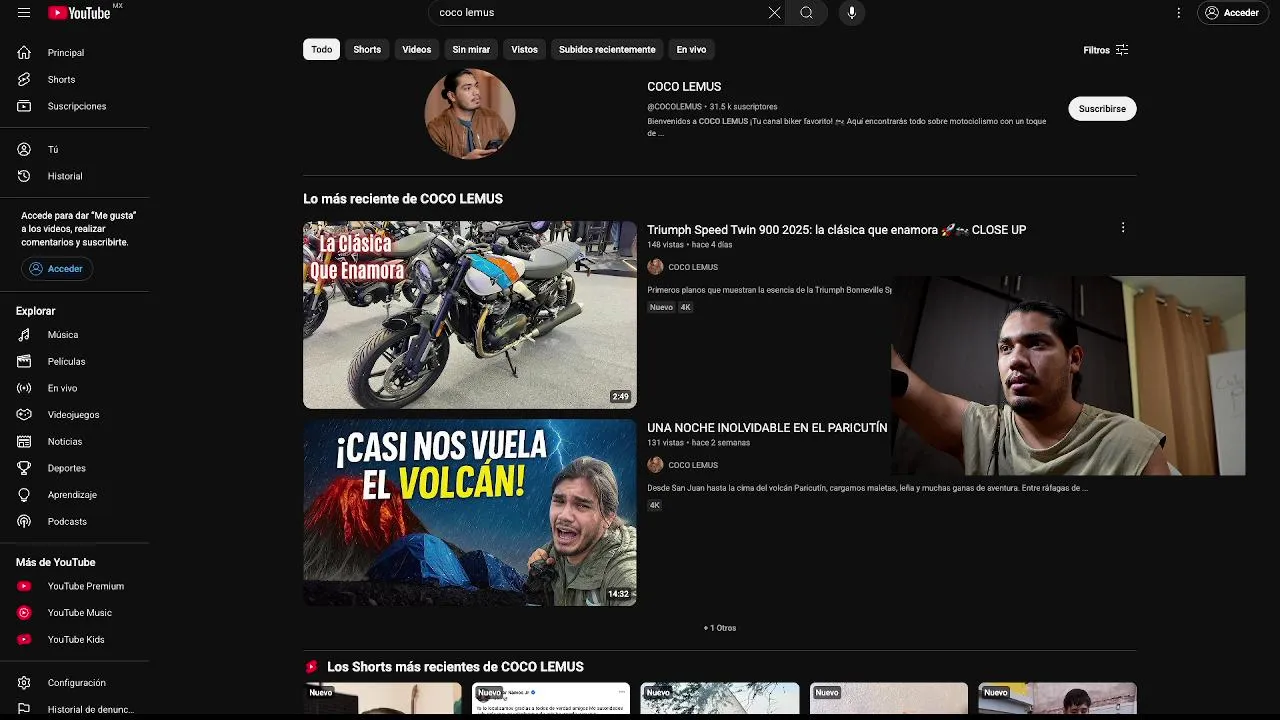
Task: Filter by Subidos recientemente chip
Action: 607,50
